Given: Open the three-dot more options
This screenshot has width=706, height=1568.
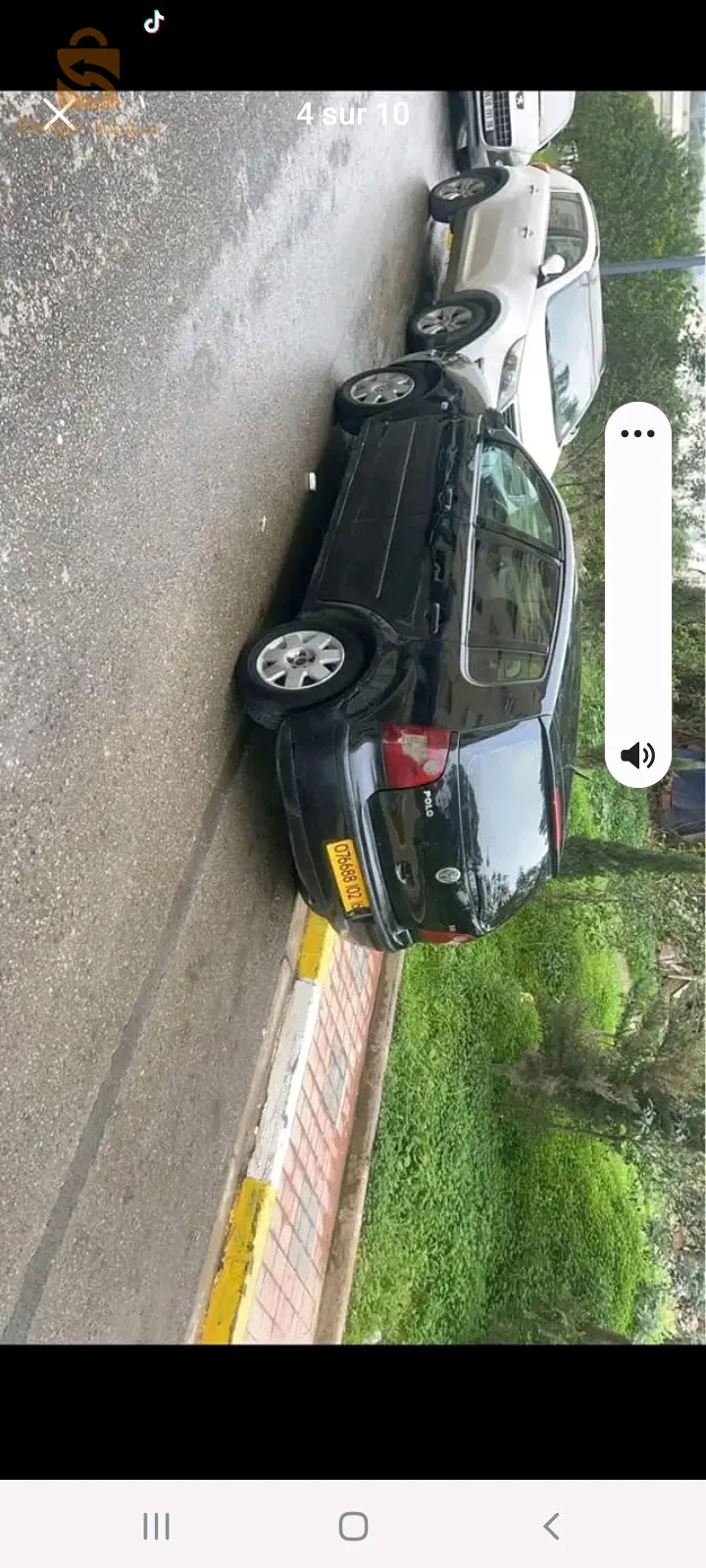Looking at the screenshot, I should tap(637, 434).
